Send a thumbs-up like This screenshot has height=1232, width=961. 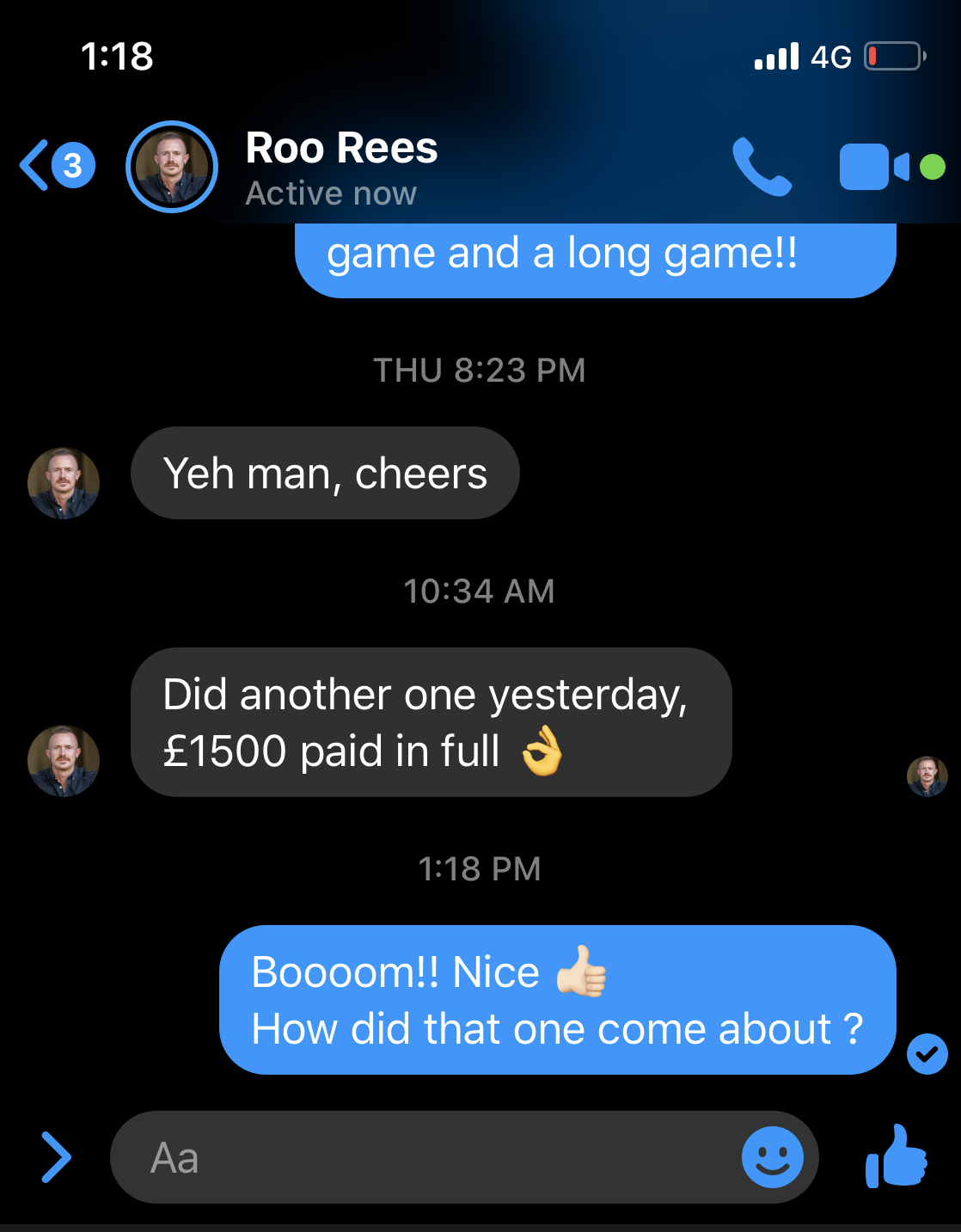[897, 1157]
